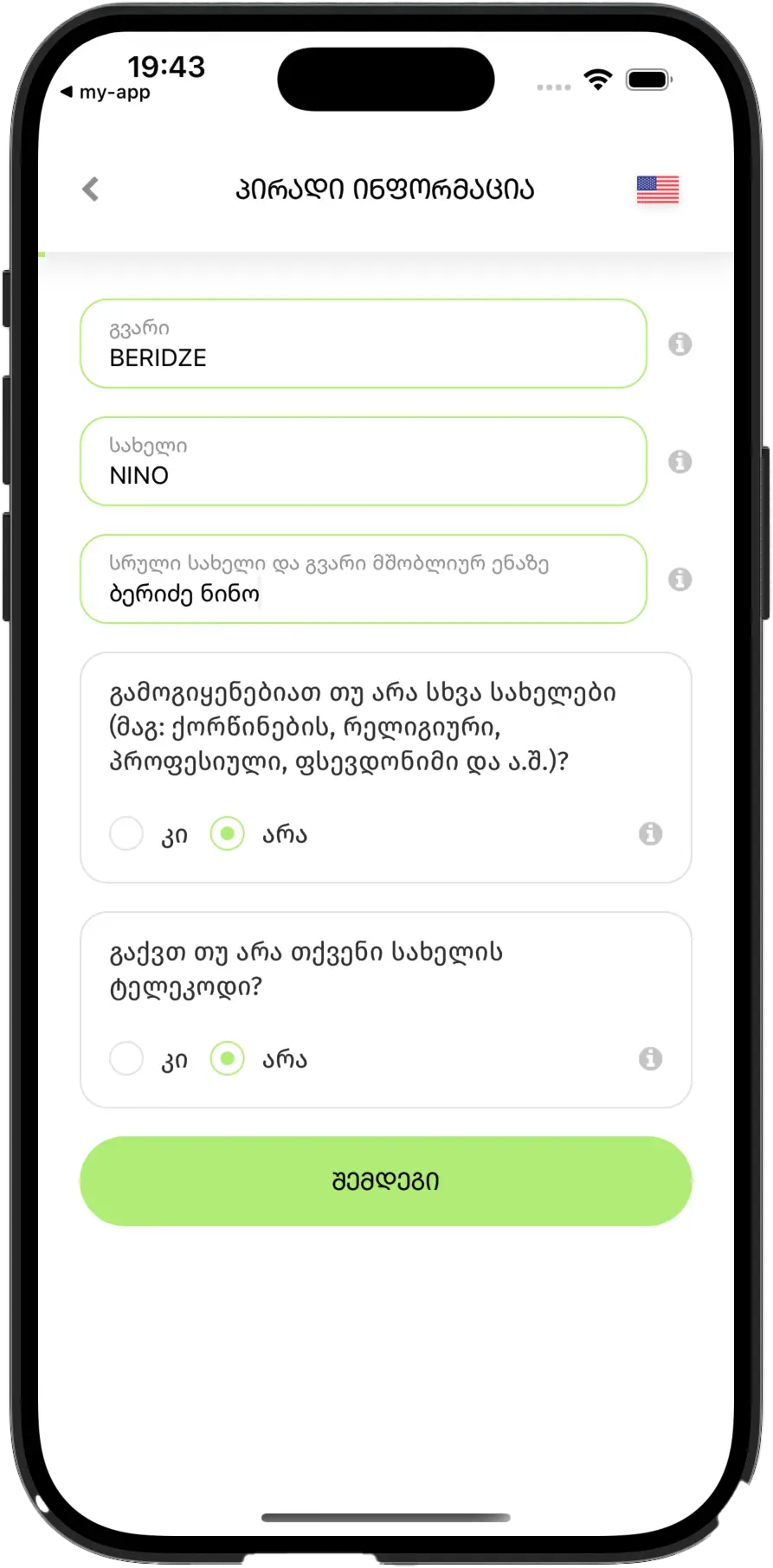Show info for the native-language name field
The width and height of the screenshot is (773, 1568).
click(x=680, y=580)
